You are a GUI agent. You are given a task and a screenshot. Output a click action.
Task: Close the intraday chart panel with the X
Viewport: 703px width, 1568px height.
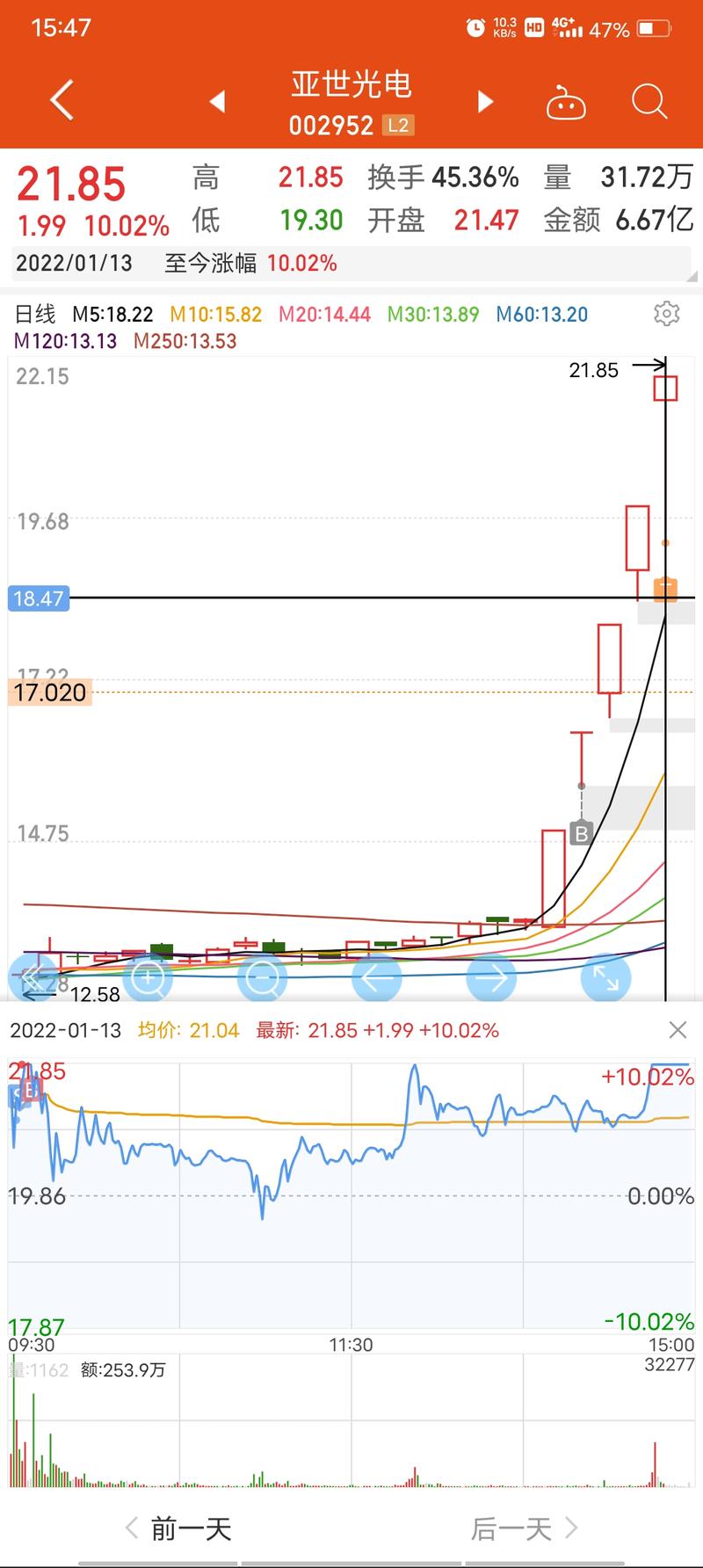pos(678,1028)
